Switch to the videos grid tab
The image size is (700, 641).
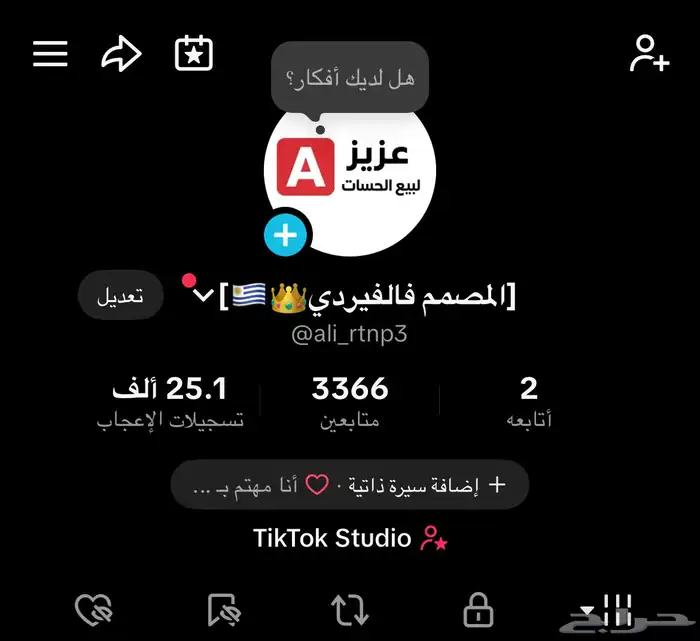click(x=612, y=609)
